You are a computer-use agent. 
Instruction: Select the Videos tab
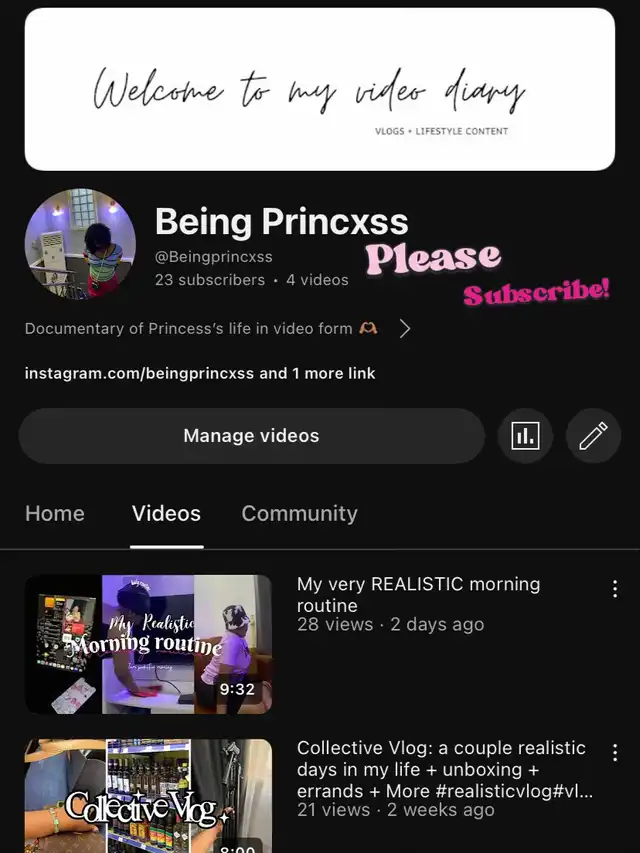[166, 513]
